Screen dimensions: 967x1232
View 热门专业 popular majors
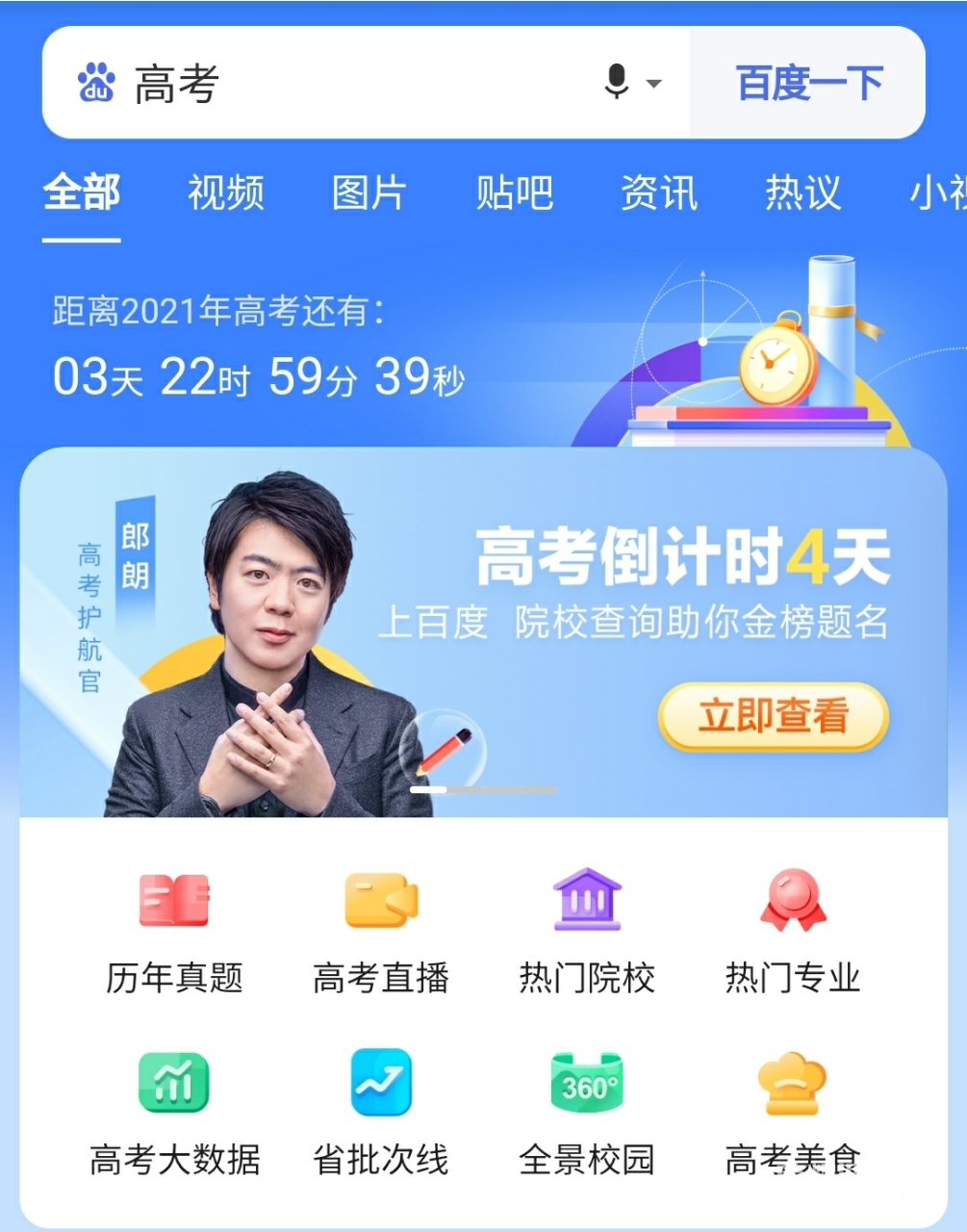click(793, 930)
